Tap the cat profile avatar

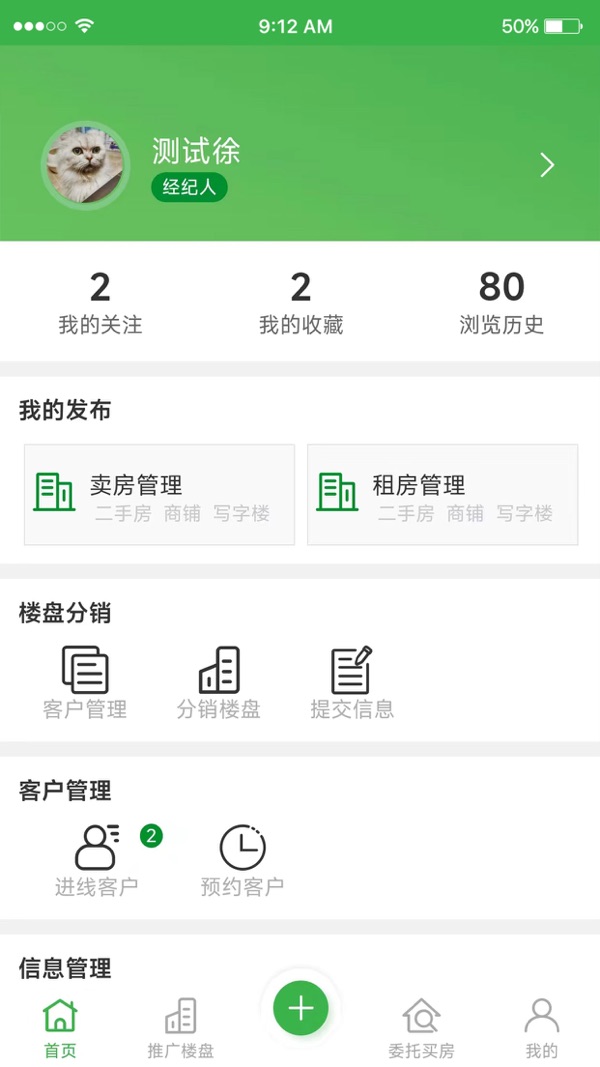coord(85,165)
